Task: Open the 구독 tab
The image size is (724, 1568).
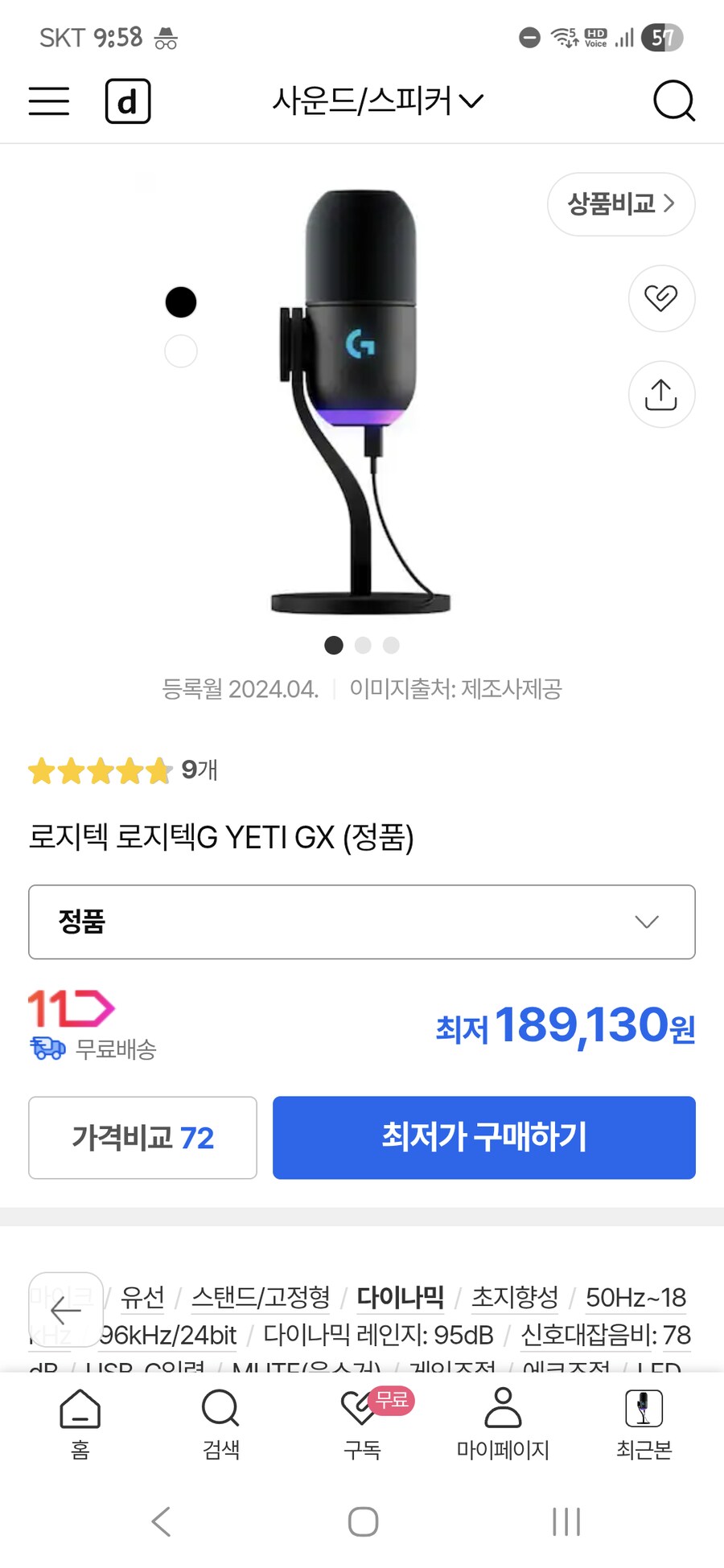Action: pos(362,1424)
